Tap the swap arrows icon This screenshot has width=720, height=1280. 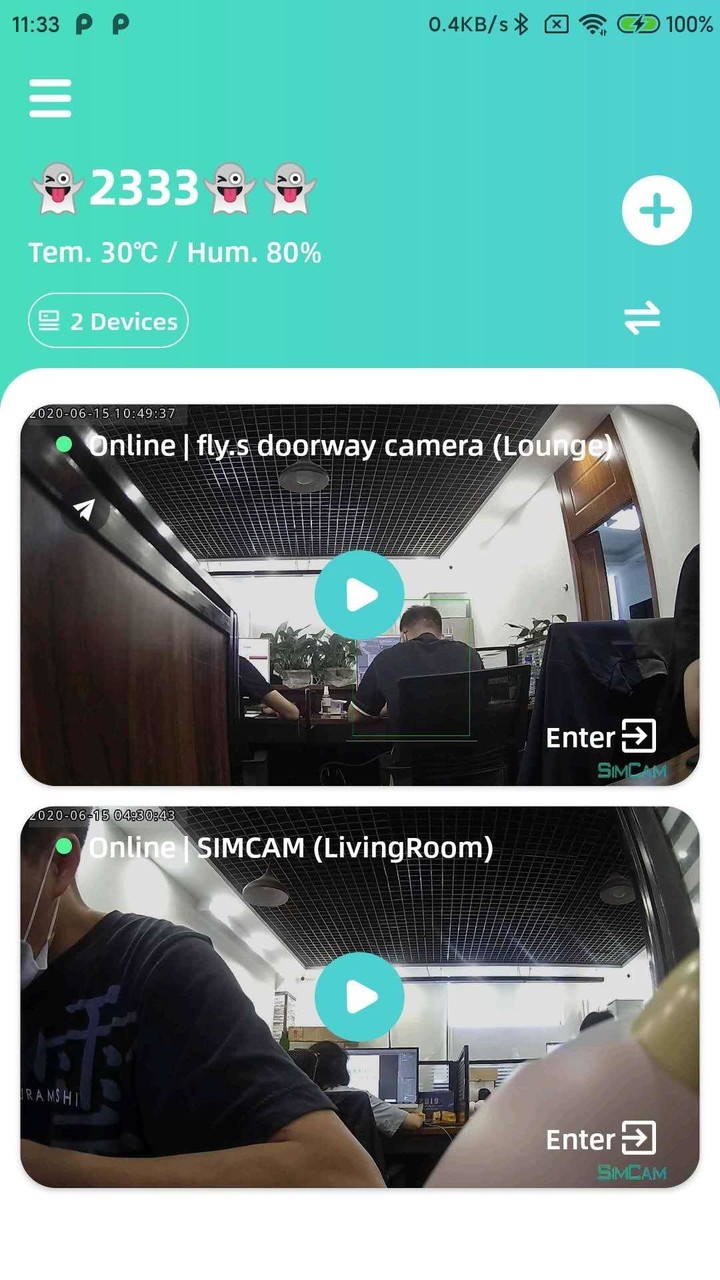pos(642,318)
